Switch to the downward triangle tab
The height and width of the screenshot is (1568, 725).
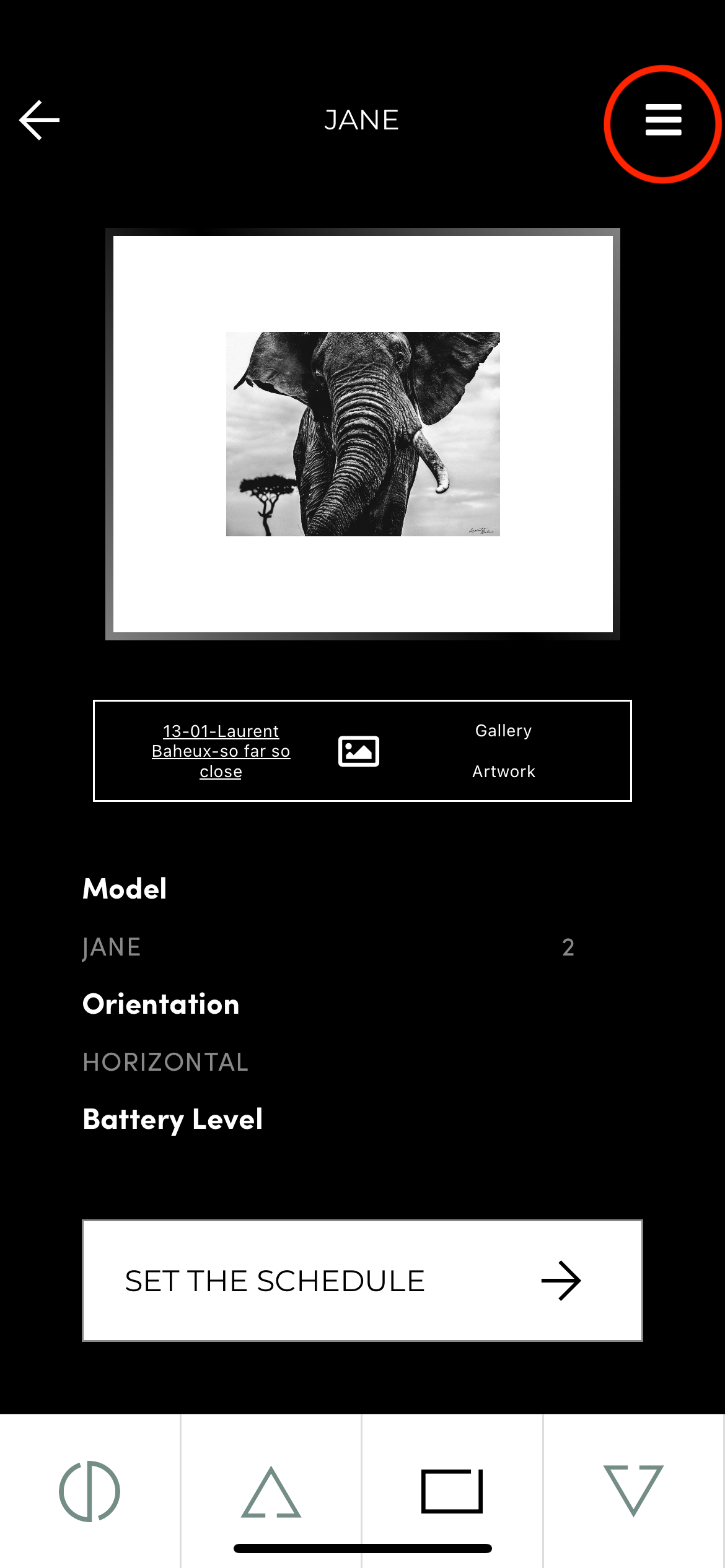point(633,1491)
